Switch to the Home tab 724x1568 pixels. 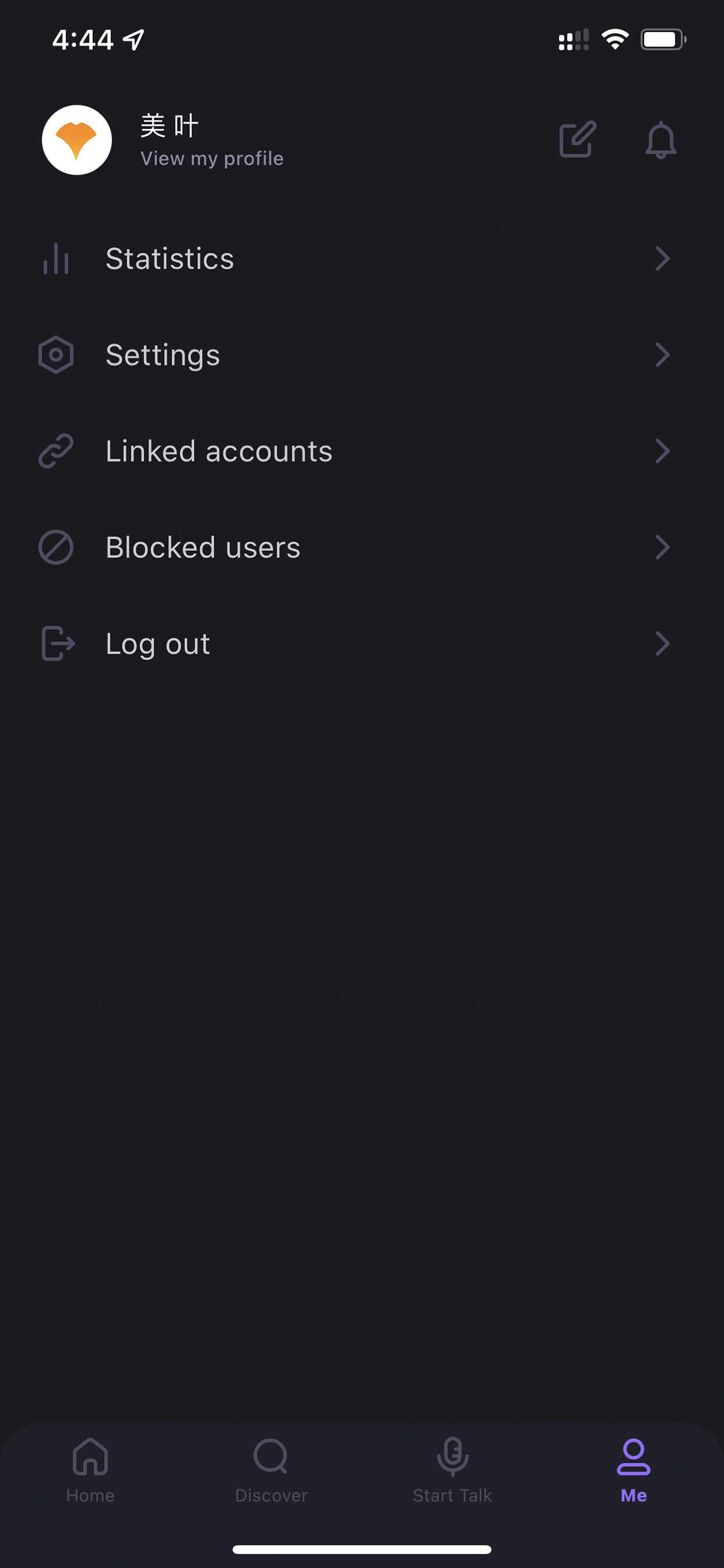click(x=90, y=1470)
